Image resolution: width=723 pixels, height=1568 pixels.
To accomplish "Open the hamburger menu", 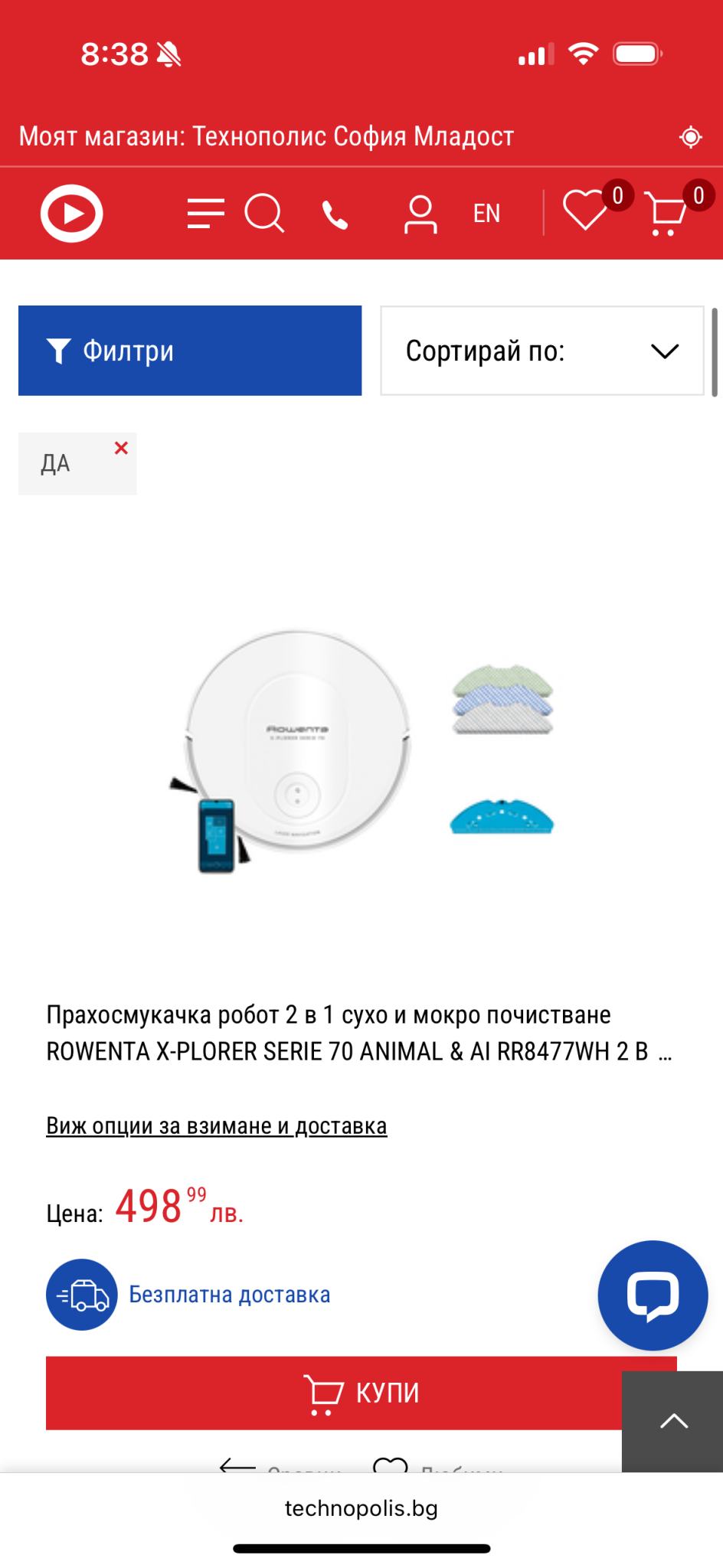I will pos(205,214).
